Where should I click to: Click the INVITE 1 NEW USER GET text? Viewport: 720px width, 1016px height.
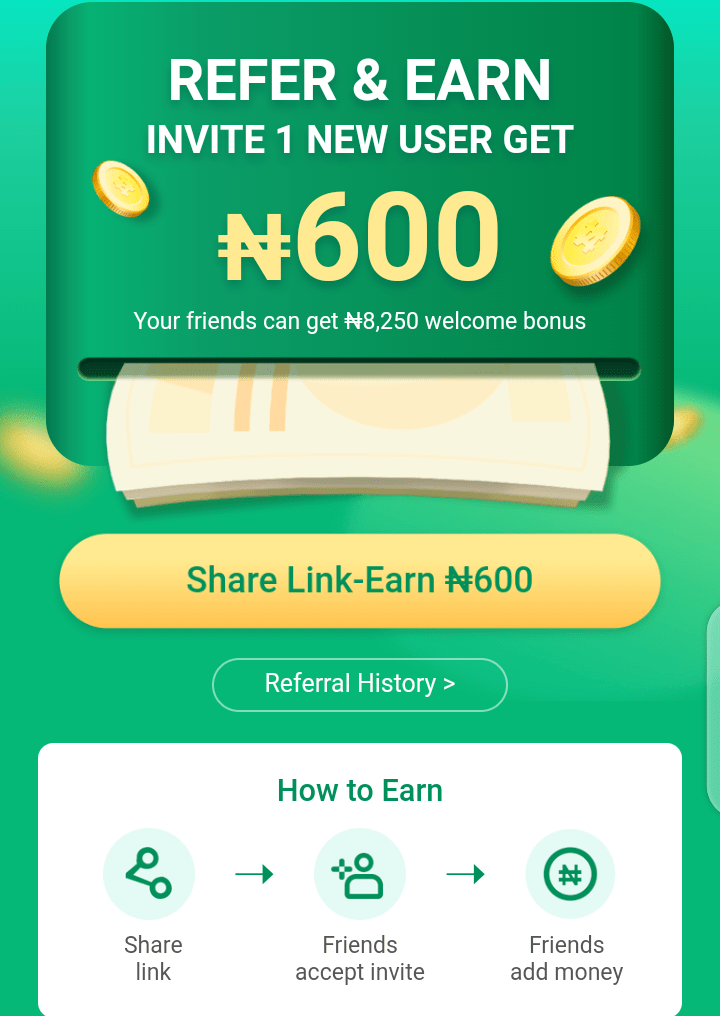coord(360,139)
